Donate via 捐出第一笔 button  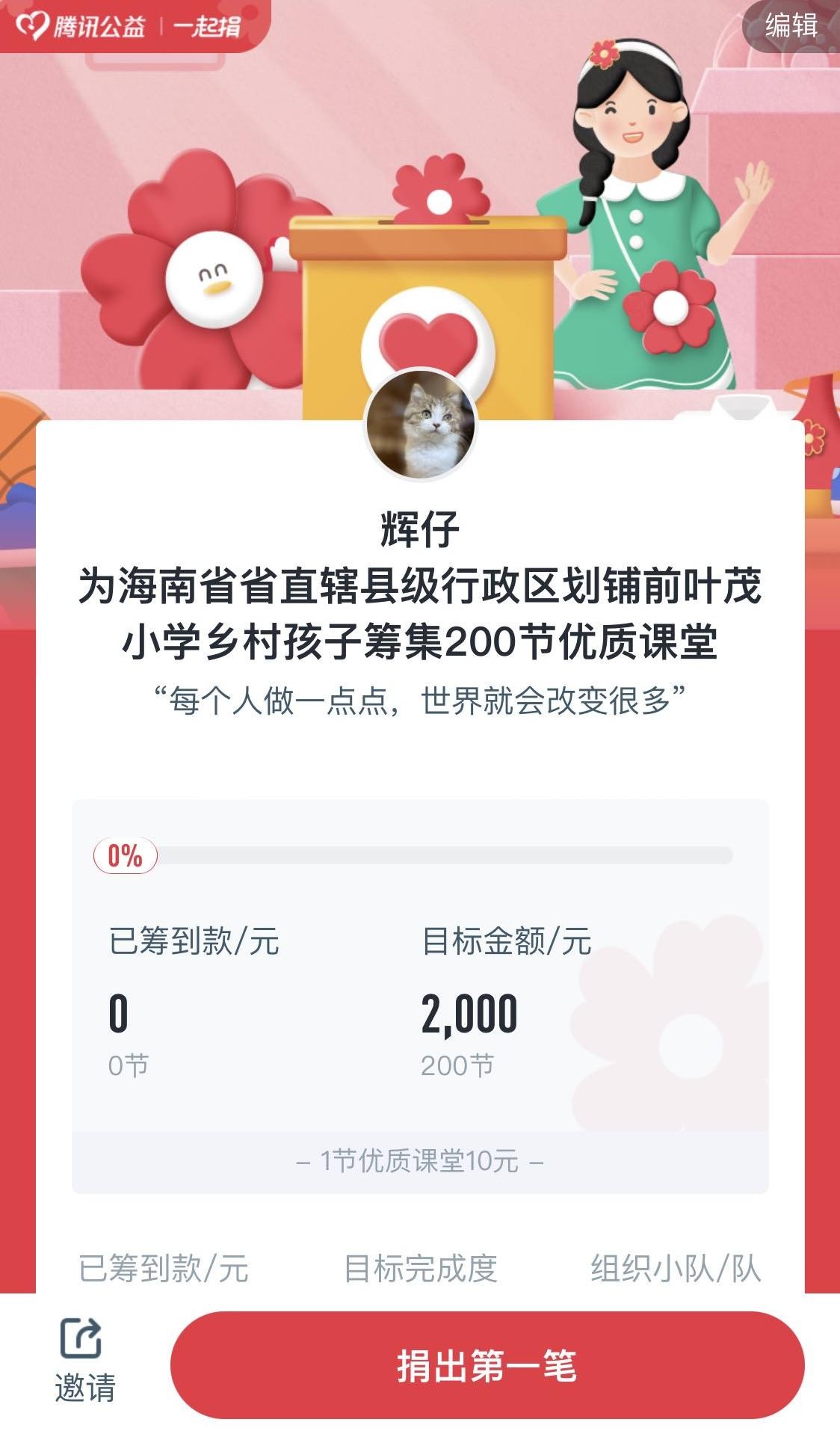tap(487, 1365)
